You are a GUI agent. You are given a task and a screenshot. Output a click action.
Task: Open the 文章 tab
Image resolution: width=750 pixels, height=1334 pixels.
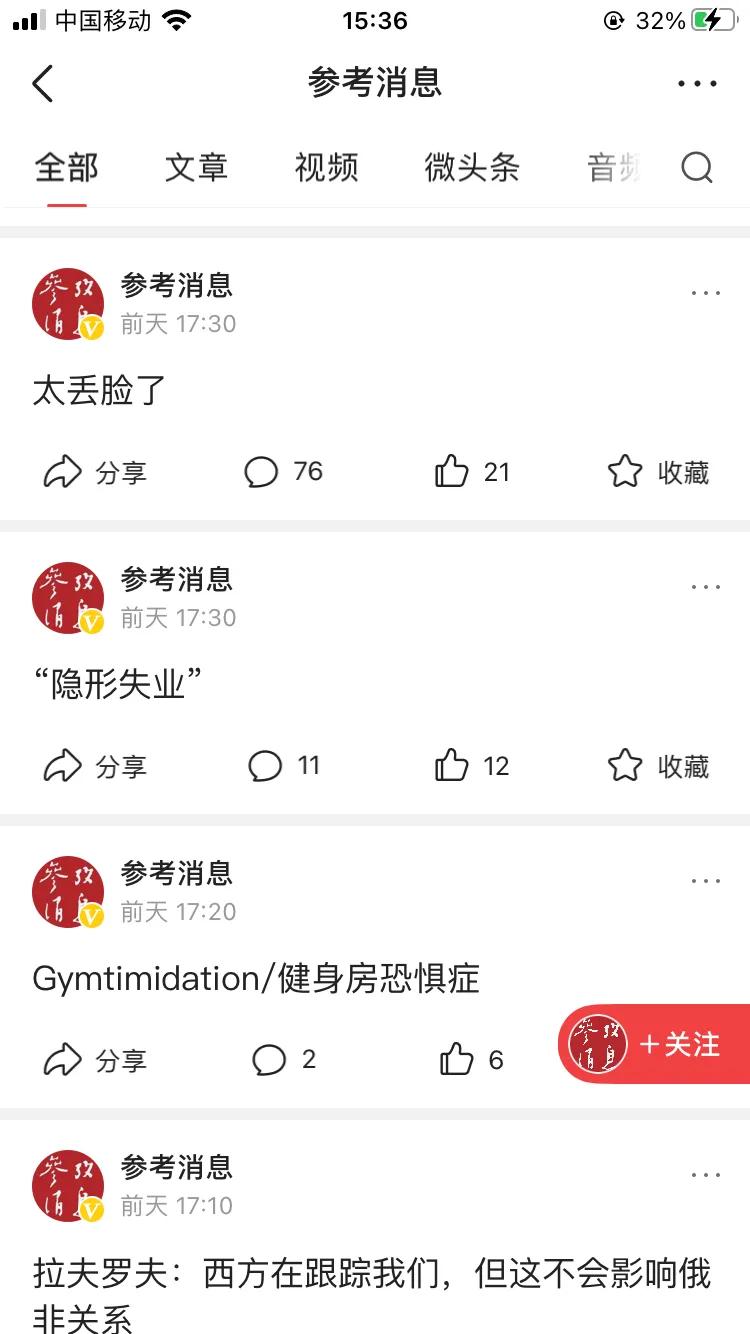click(x=196, y=169)
